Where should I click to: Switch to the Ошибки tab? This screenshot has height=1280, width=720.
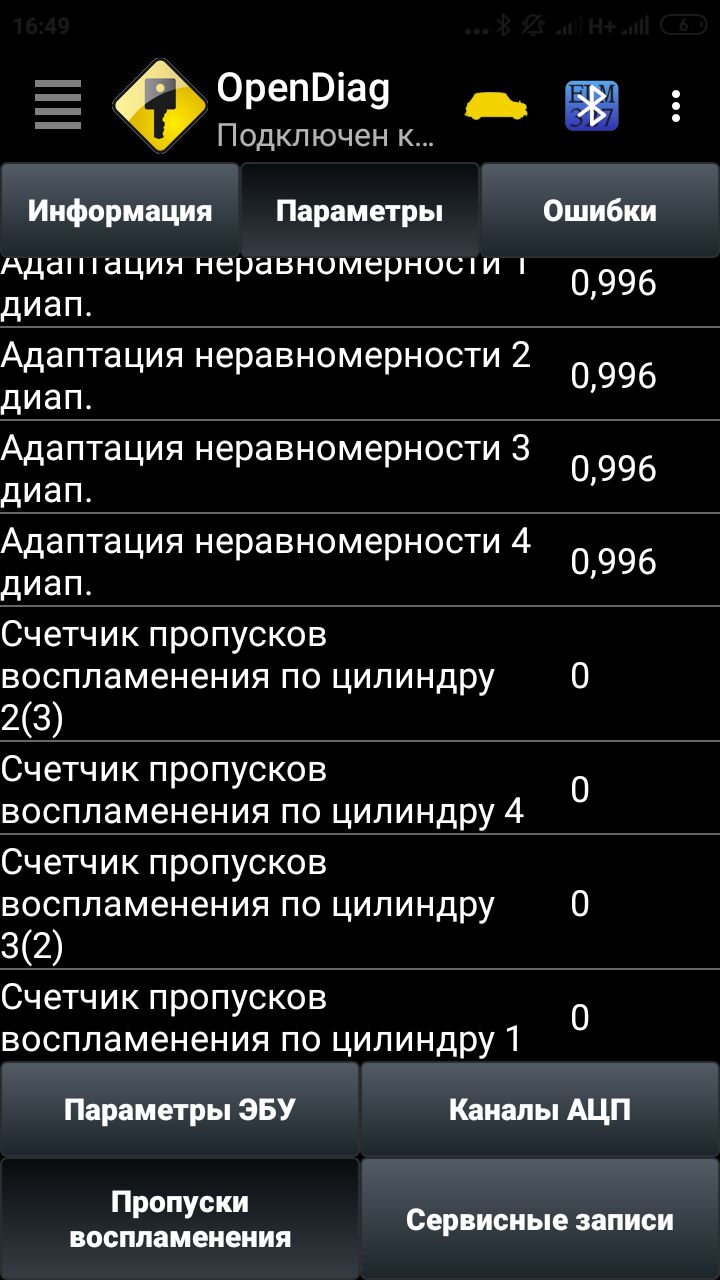click(600, 211)
